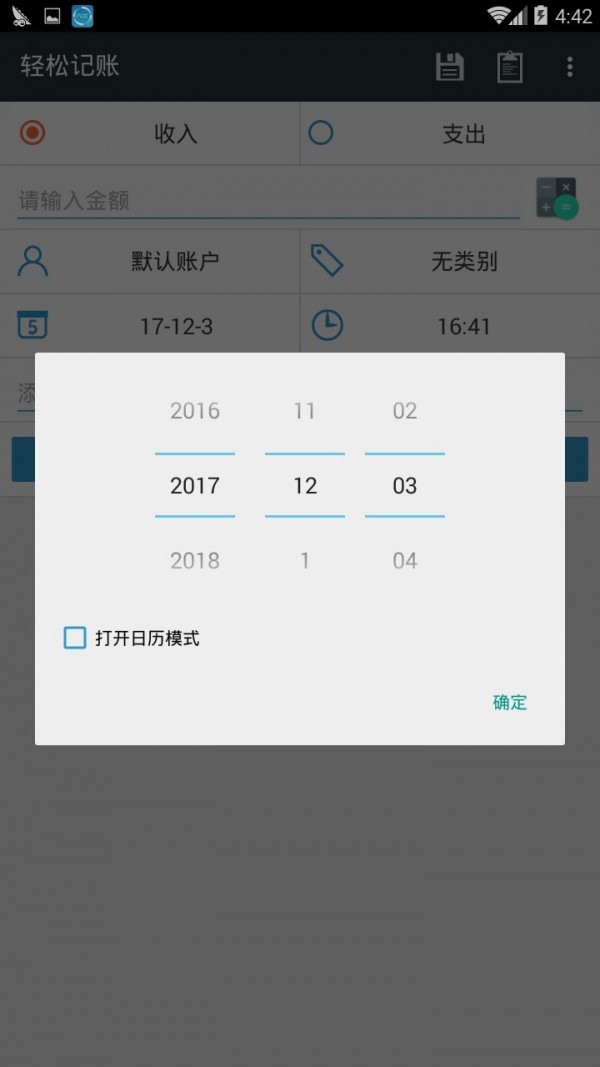Viewport: 600px width, 1067px height.
Task: Select year 2016 in the picker
Action: 195,411
